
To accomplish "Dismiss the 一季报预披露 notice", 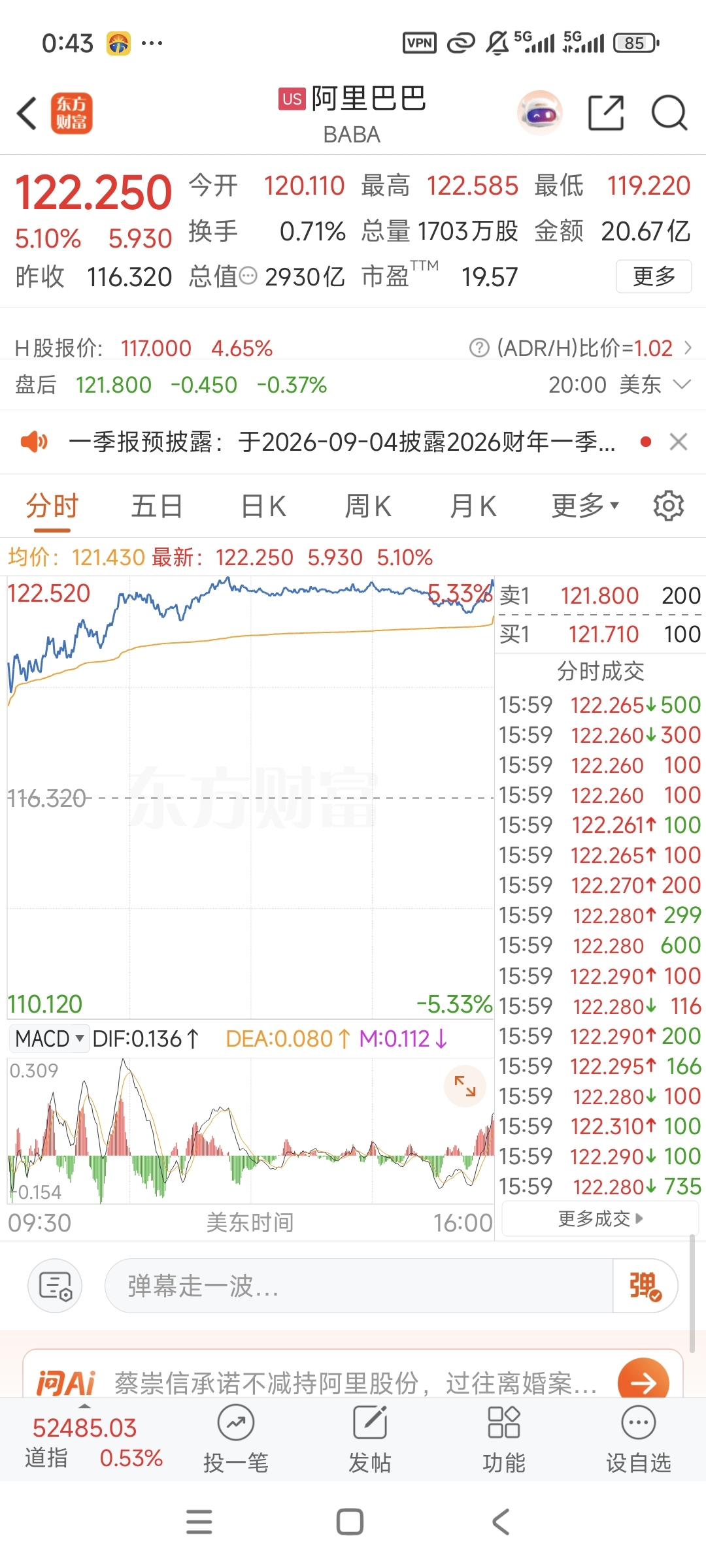I will 679,442.
